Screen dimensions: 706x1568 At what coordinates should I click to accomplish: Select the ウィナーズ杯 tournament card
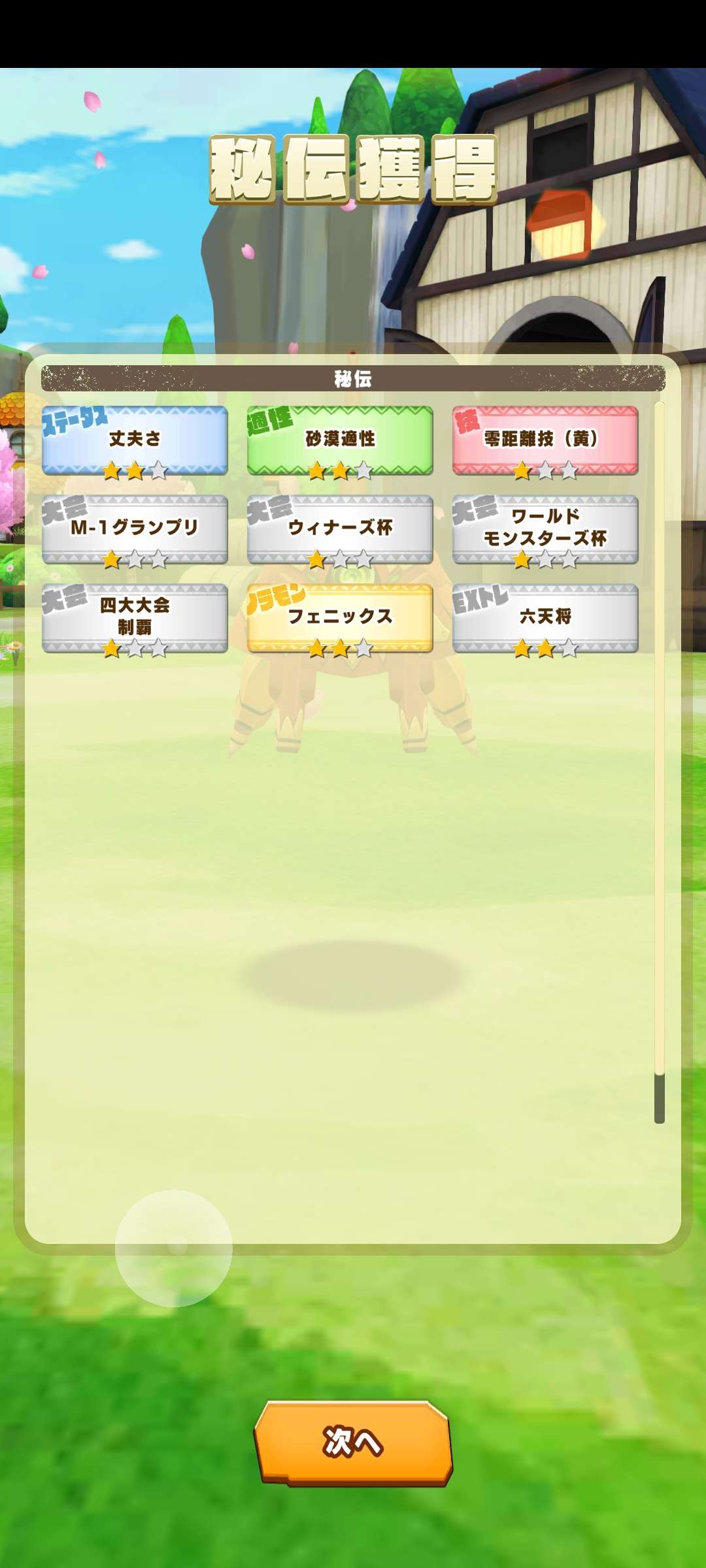click(340, 529)
